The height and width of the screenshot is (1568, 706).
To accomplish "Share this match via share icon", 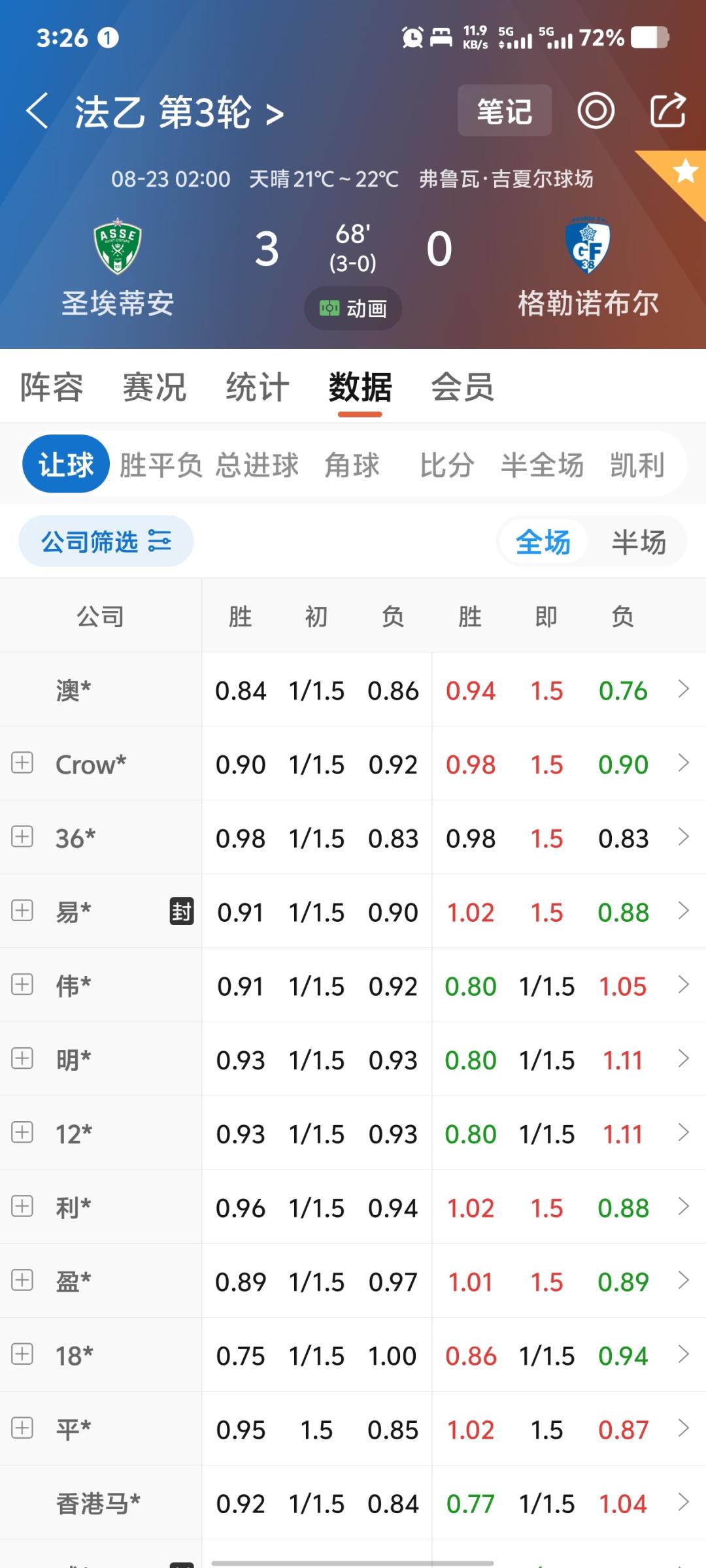I will tap(667, 110).
